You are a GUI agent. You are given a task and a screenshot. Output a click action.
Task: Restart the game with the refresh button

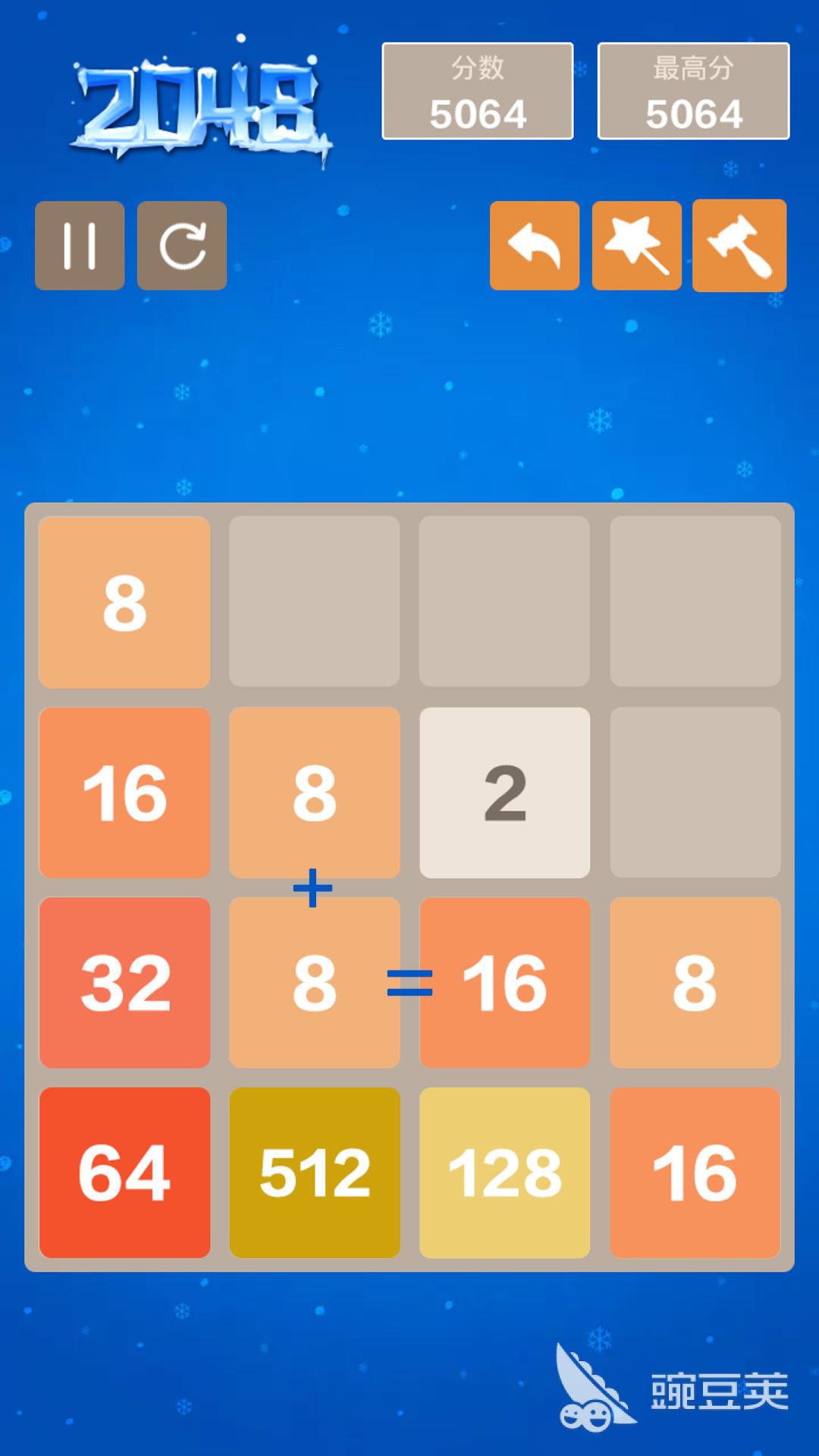tap(182, 246)
